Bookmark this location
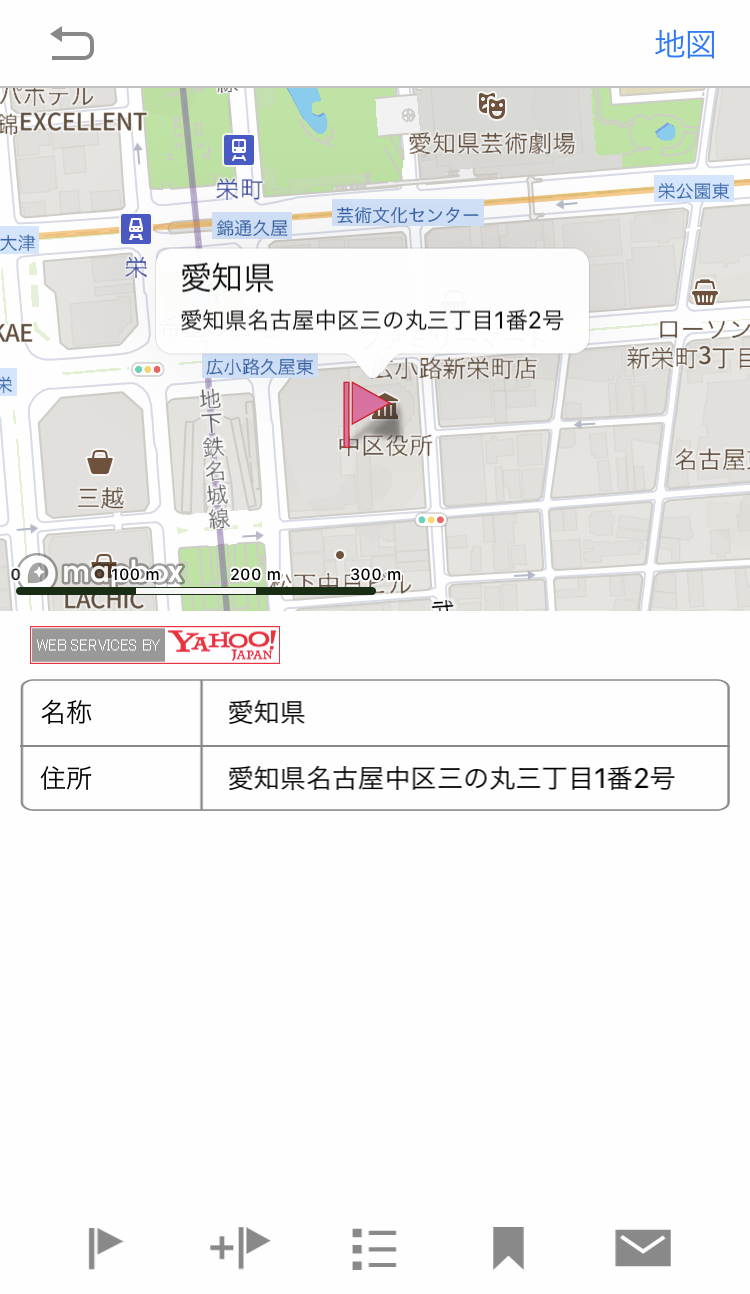750x1294 pixels. pos(508,1248)
